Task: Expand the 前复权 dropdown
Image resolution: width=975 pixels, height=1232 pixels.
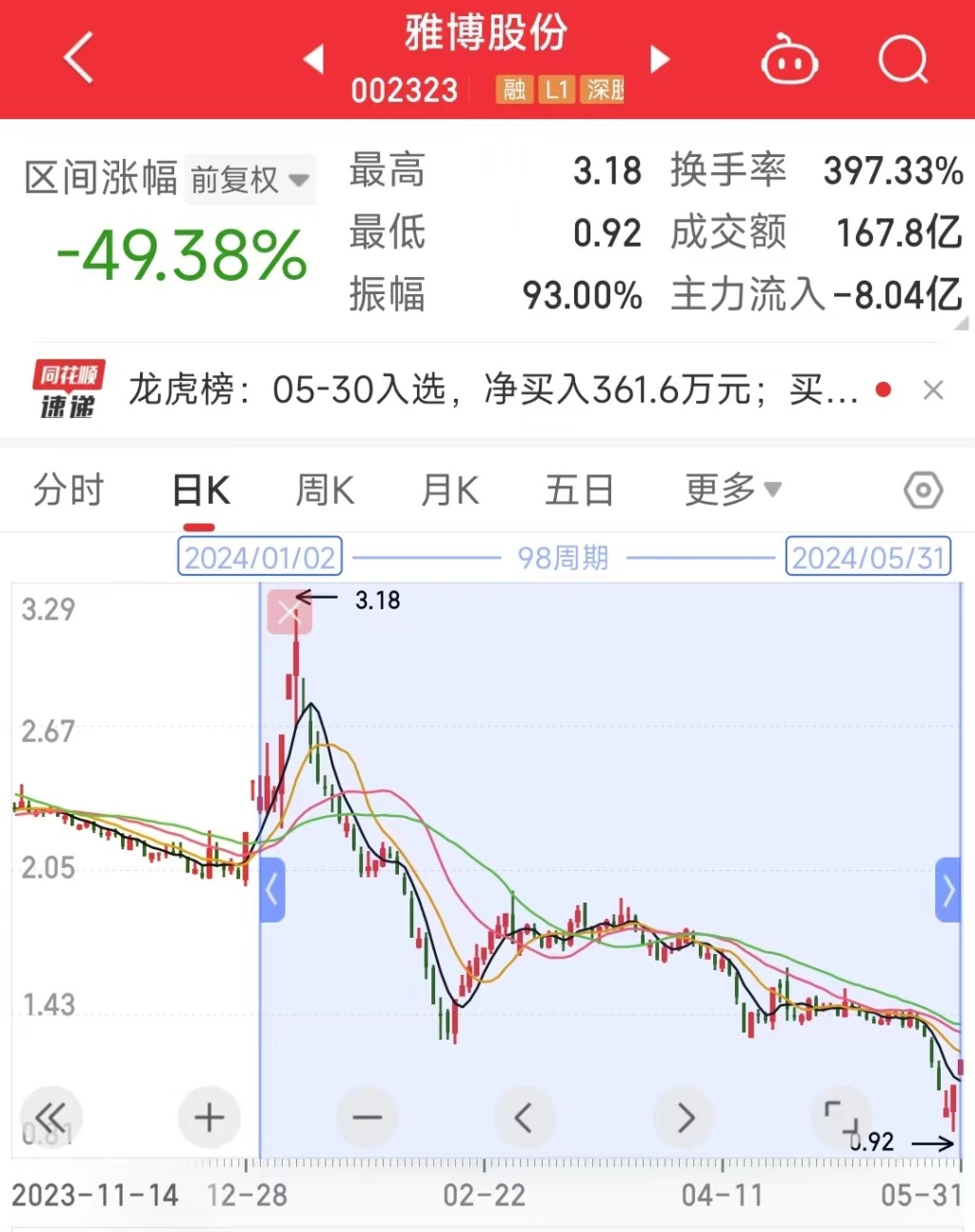Action: (x=249, y=179)
